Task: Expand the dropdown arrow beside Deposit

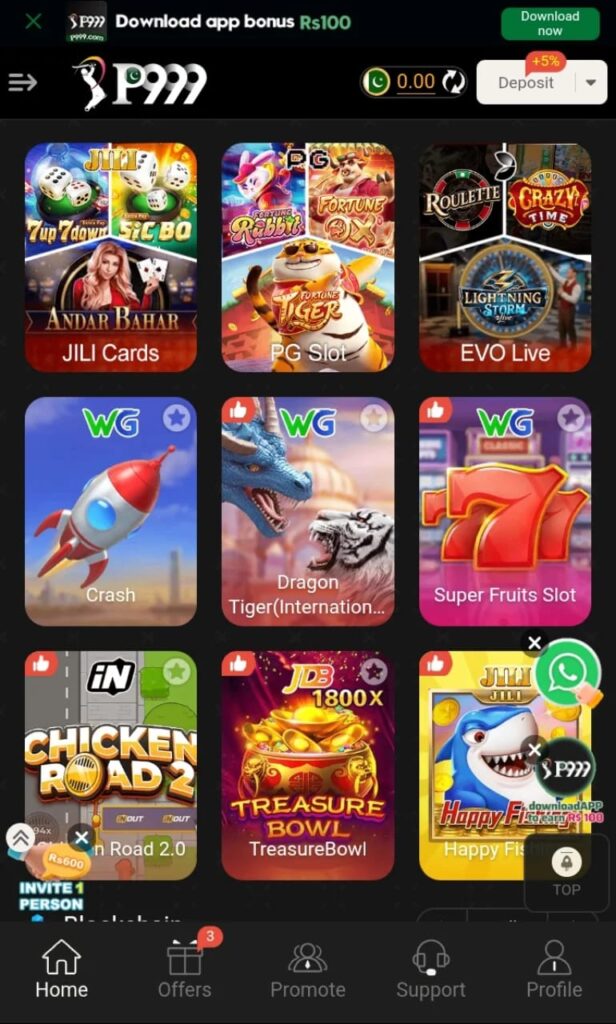Action: pyautogui.click(x=591, y=83)
